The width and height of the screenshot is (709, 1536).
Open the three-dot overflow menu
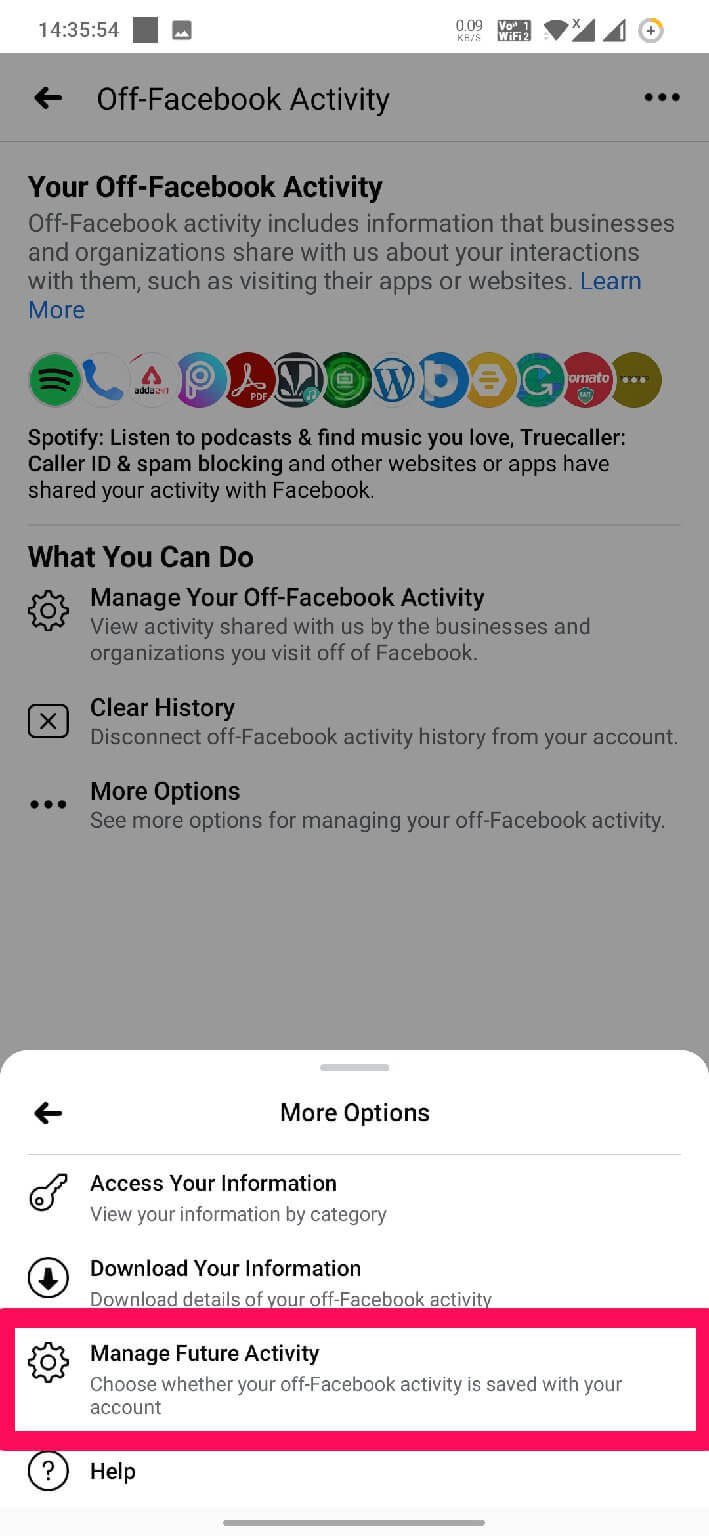[661, 98]
